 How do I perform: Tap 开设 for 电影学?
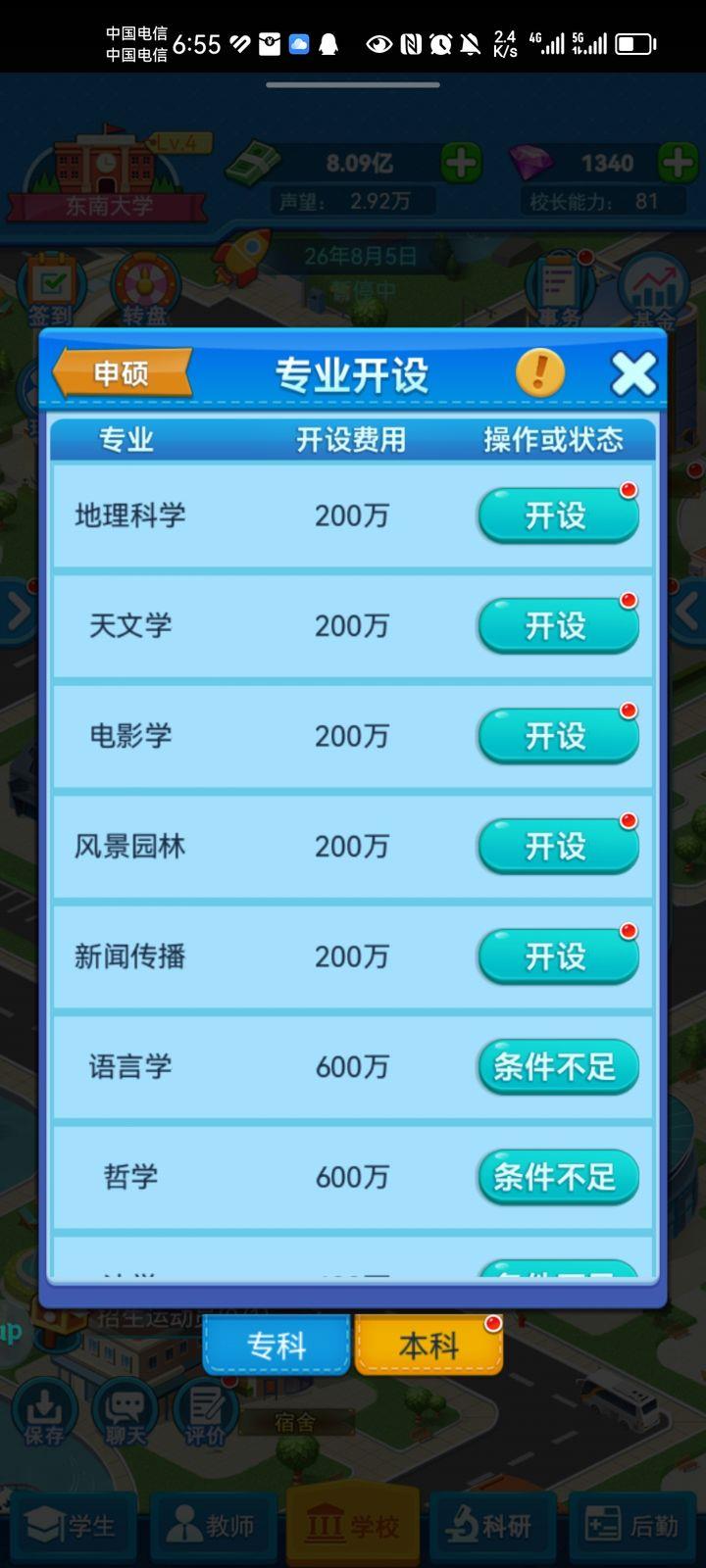(x=557, y=736)
